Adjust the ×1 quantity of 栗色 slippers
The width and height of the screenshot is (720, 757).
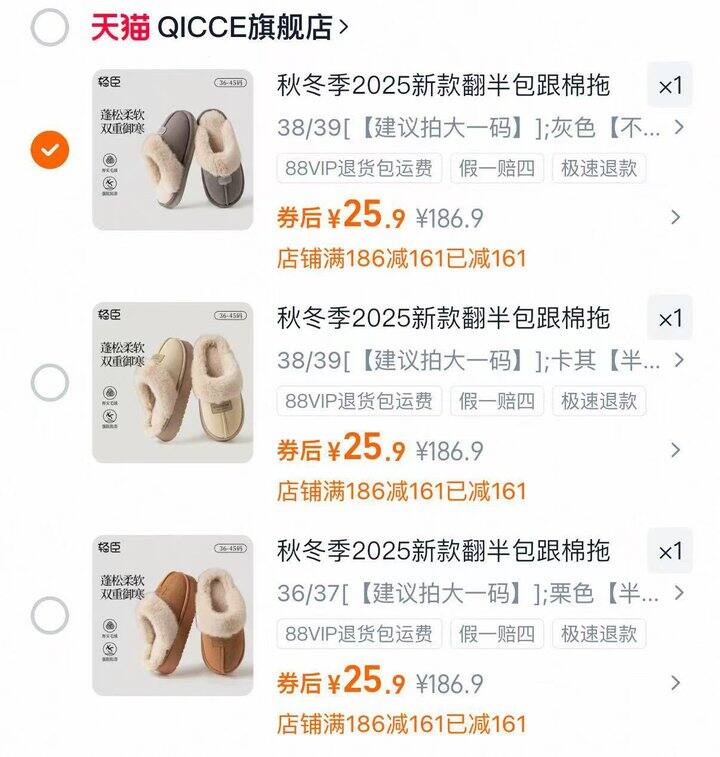(669, 551)
